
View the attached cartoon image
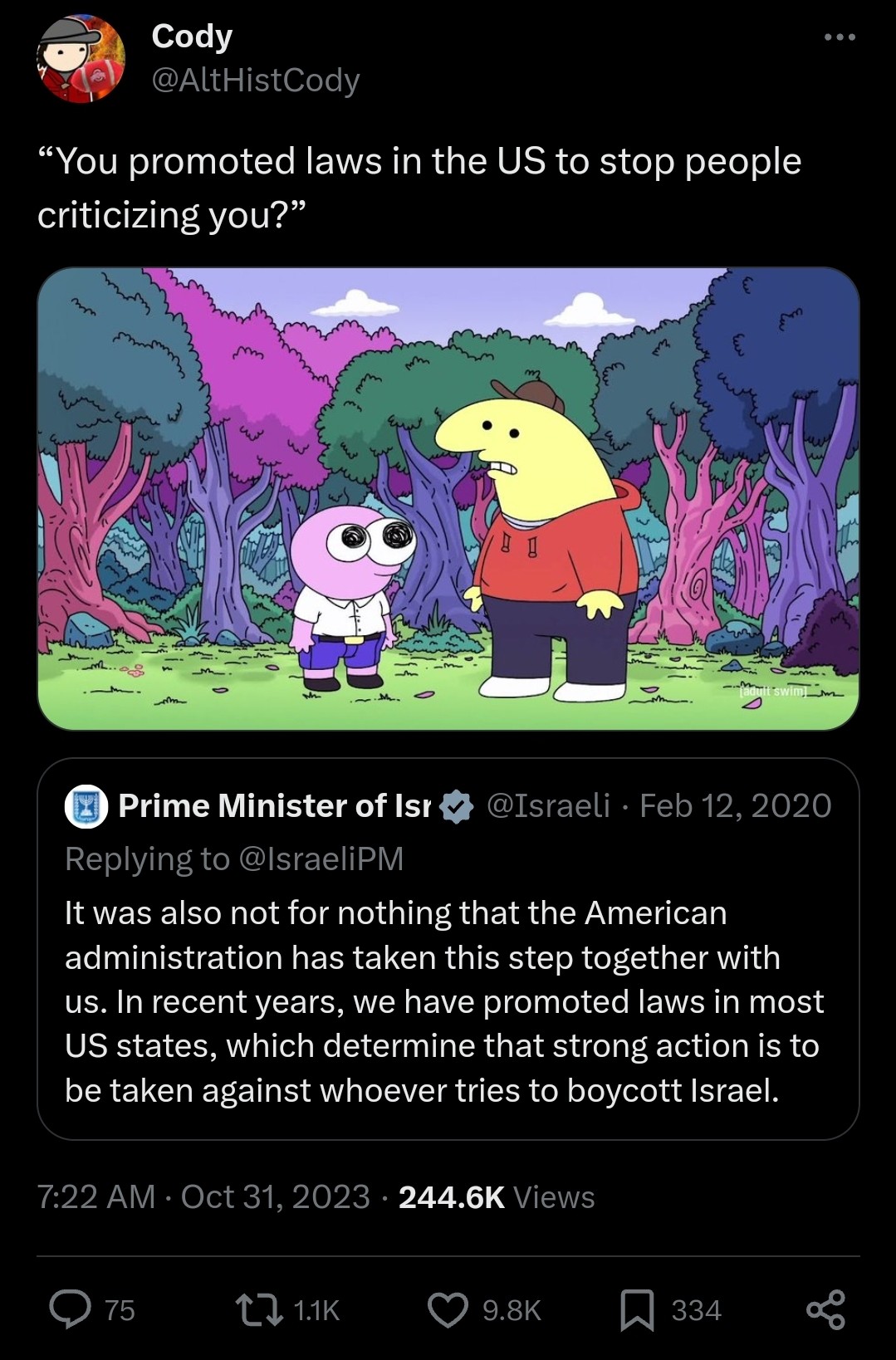(448, 498)
